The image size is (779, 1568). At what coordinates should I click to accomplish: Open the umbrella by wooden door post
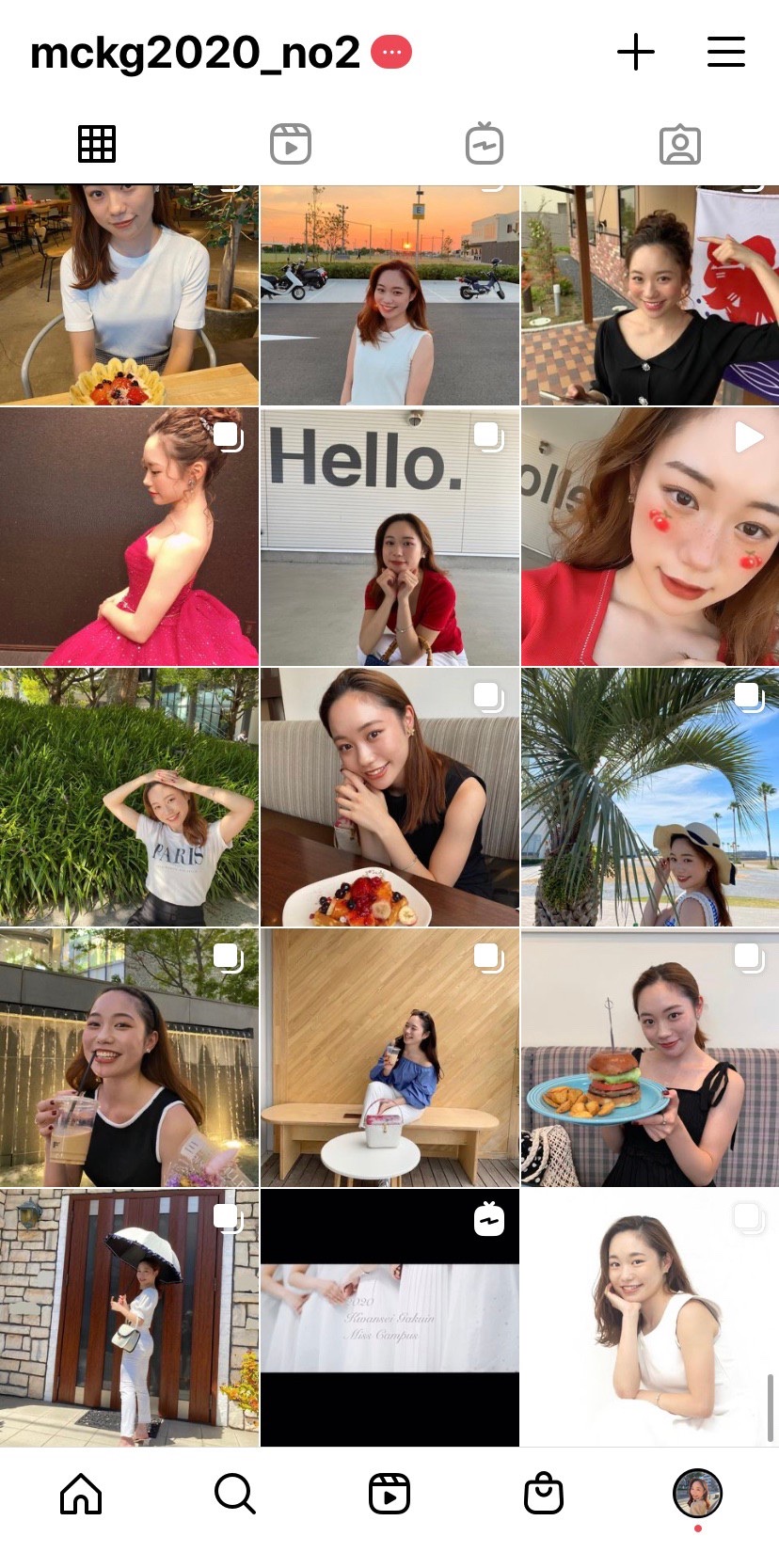click(129, 1318)
